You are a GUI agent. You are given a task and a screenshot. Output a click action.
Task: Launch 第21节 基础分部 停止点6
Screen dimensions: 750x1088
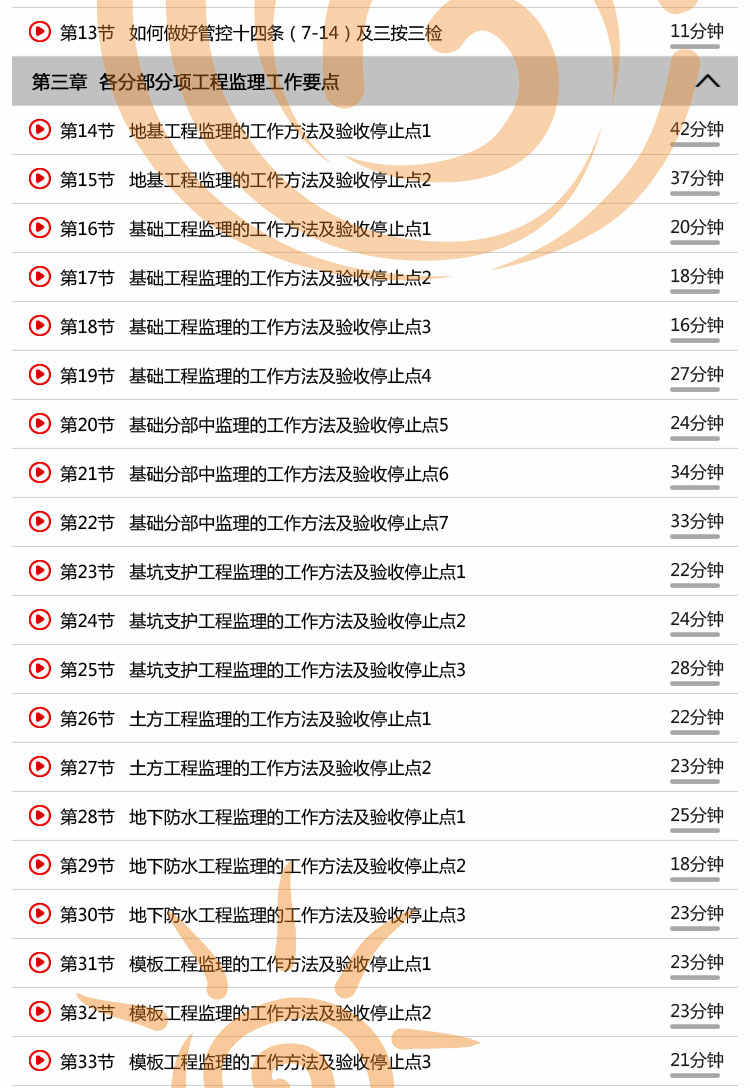(288, 474)
